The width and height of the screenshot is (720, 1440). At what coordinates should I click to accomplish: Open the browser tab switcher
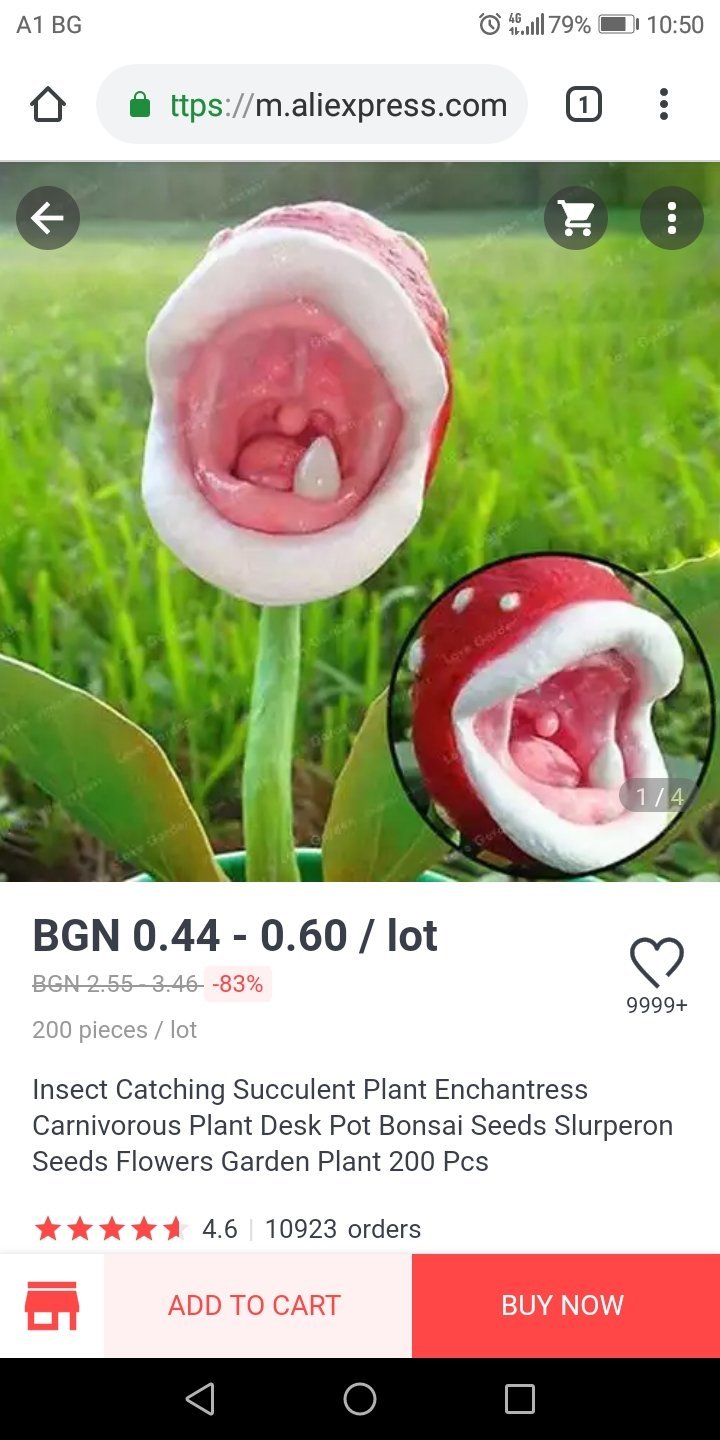pos(584,104)
